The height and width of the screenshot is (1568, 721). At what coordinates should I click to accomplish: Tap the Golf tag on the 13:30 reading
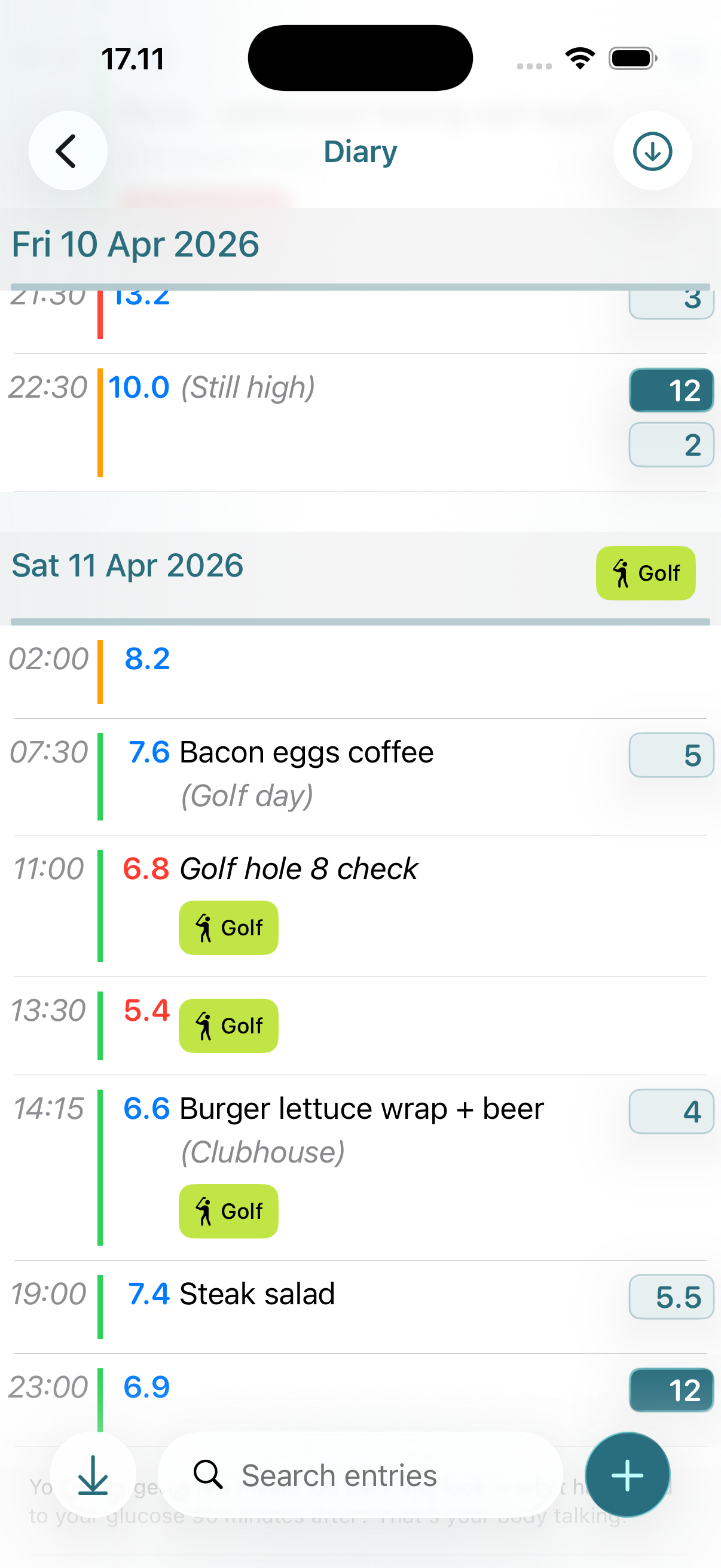(x=228, y=1025)
